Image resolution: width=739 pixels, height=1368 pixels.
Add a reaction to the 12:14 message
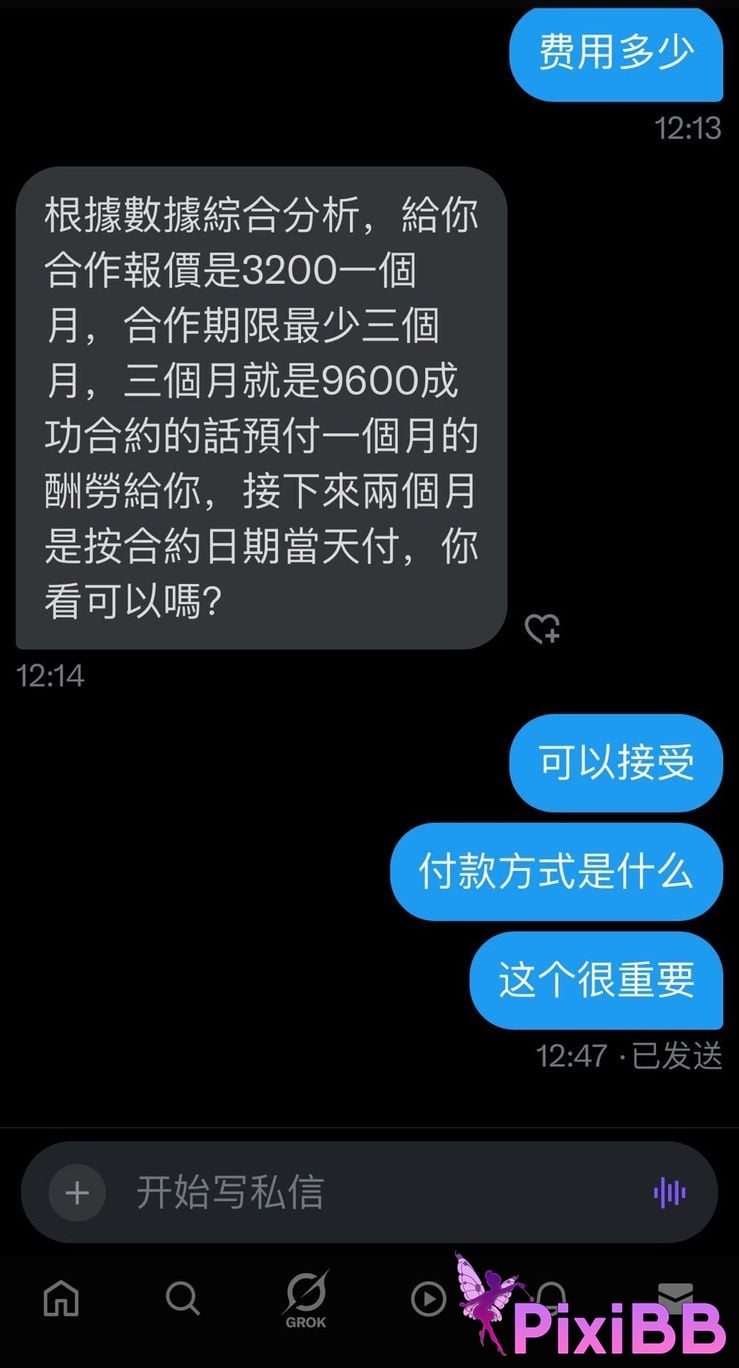coord(542,628)
